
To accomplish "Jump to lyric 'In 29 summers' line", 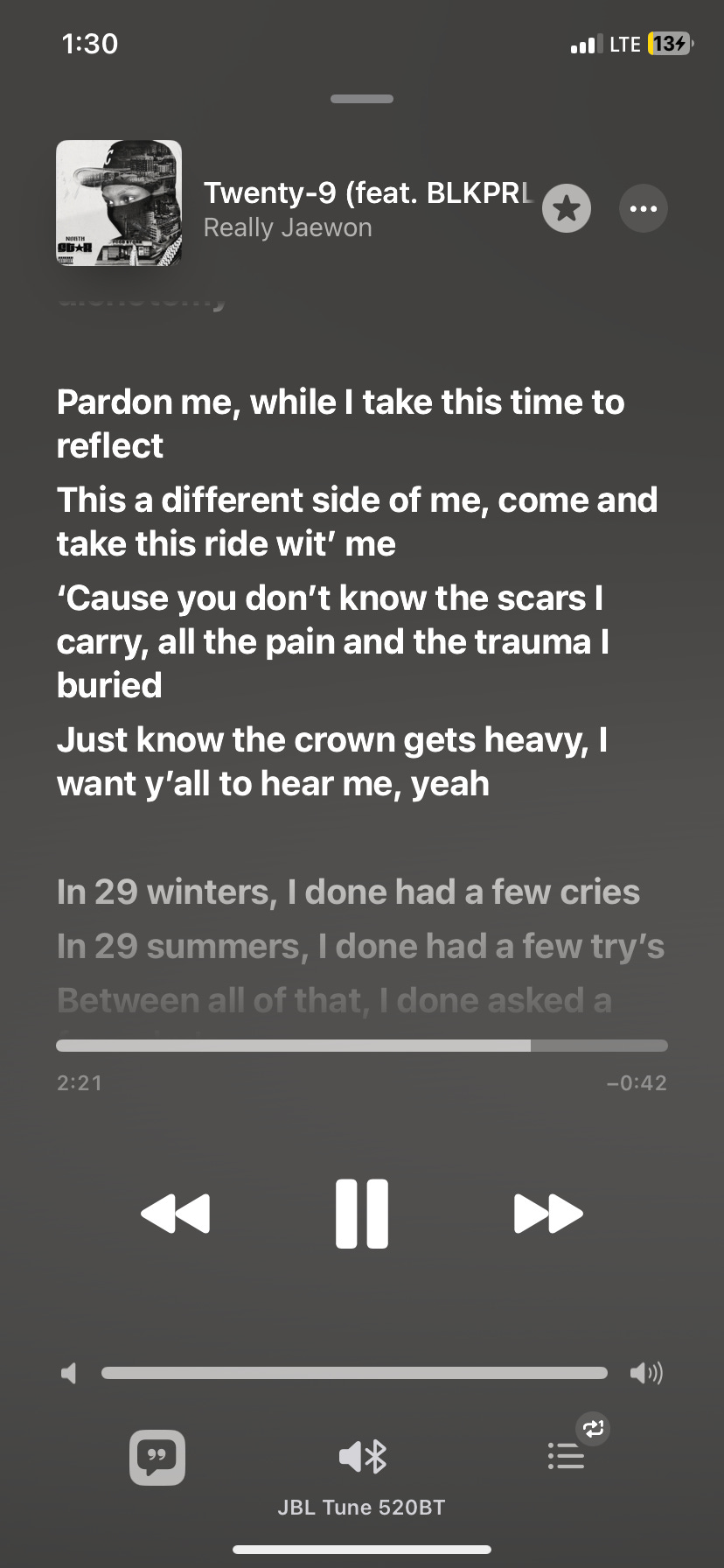I will [x=360, y=946].
